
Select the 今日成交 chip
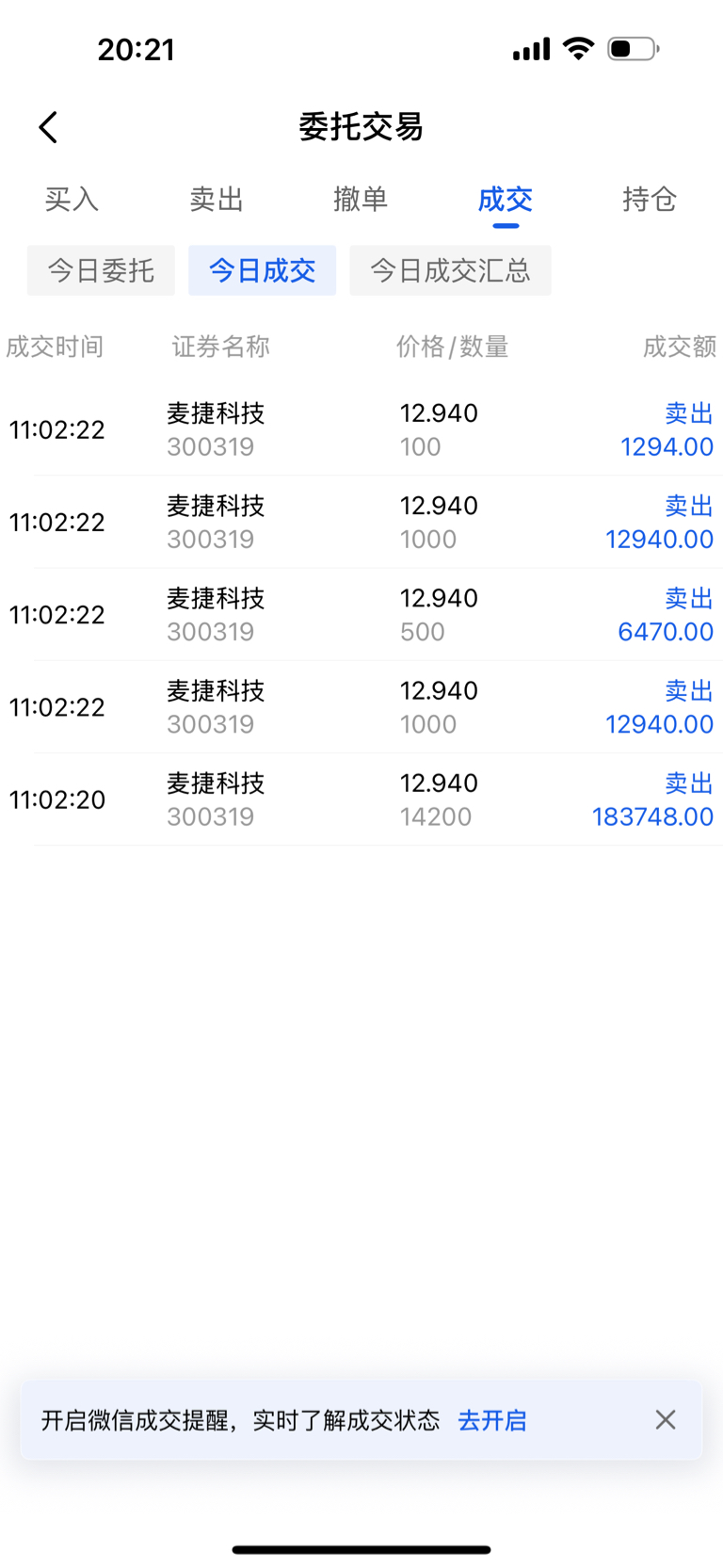262,270
